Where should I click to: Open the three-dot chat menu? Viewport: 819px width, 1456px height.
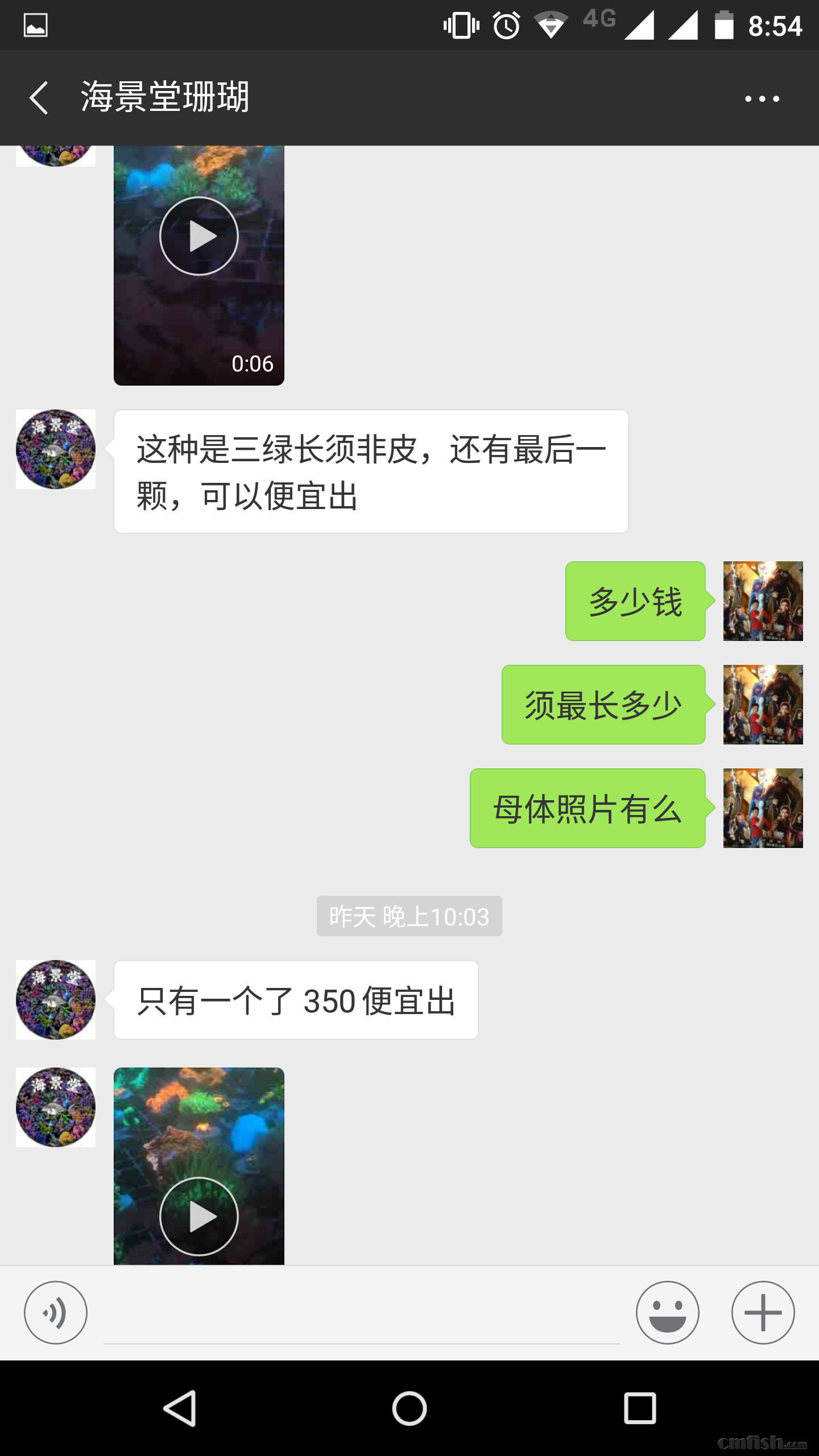tap(762, 99)
